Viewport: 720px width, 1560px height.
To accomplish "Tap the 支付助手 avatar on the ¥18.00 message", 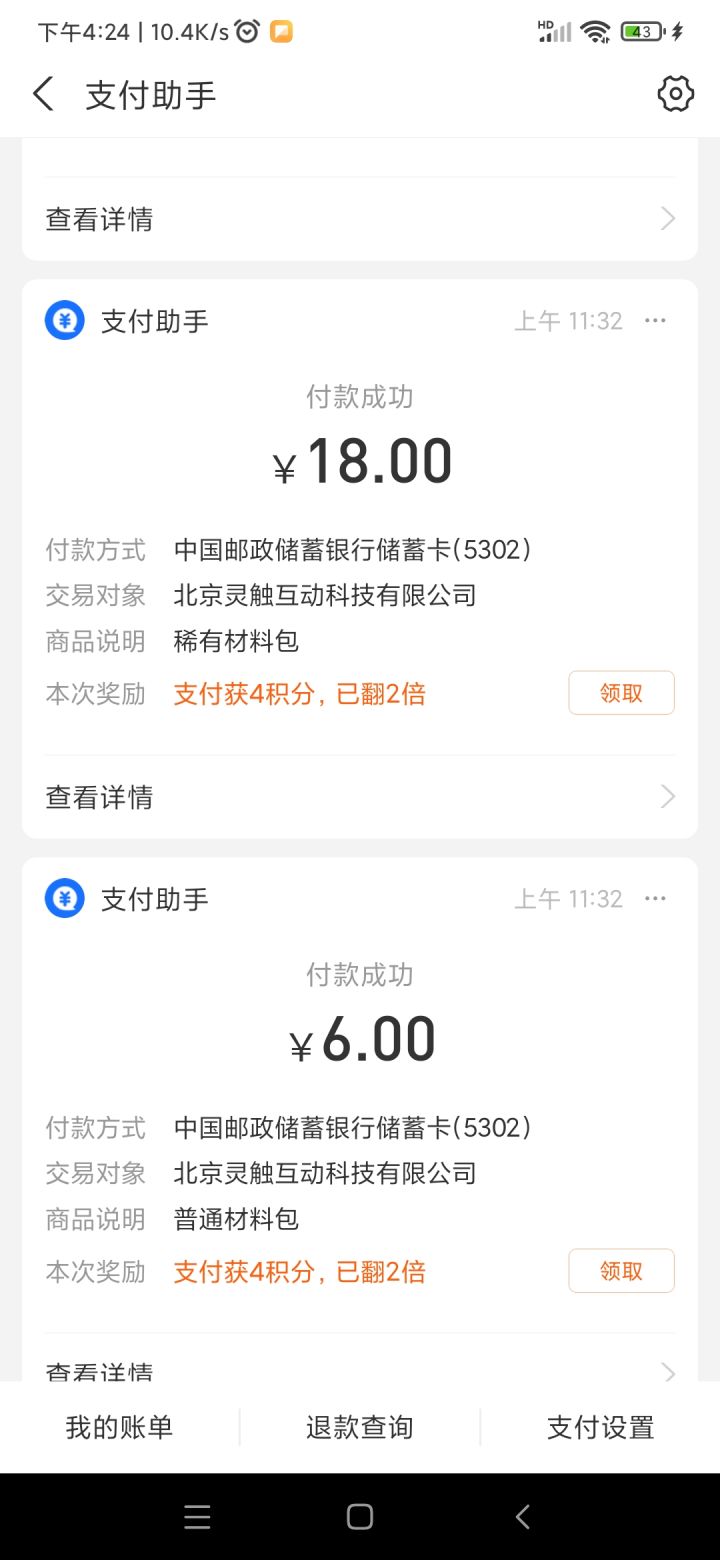I will pos(64,320).
